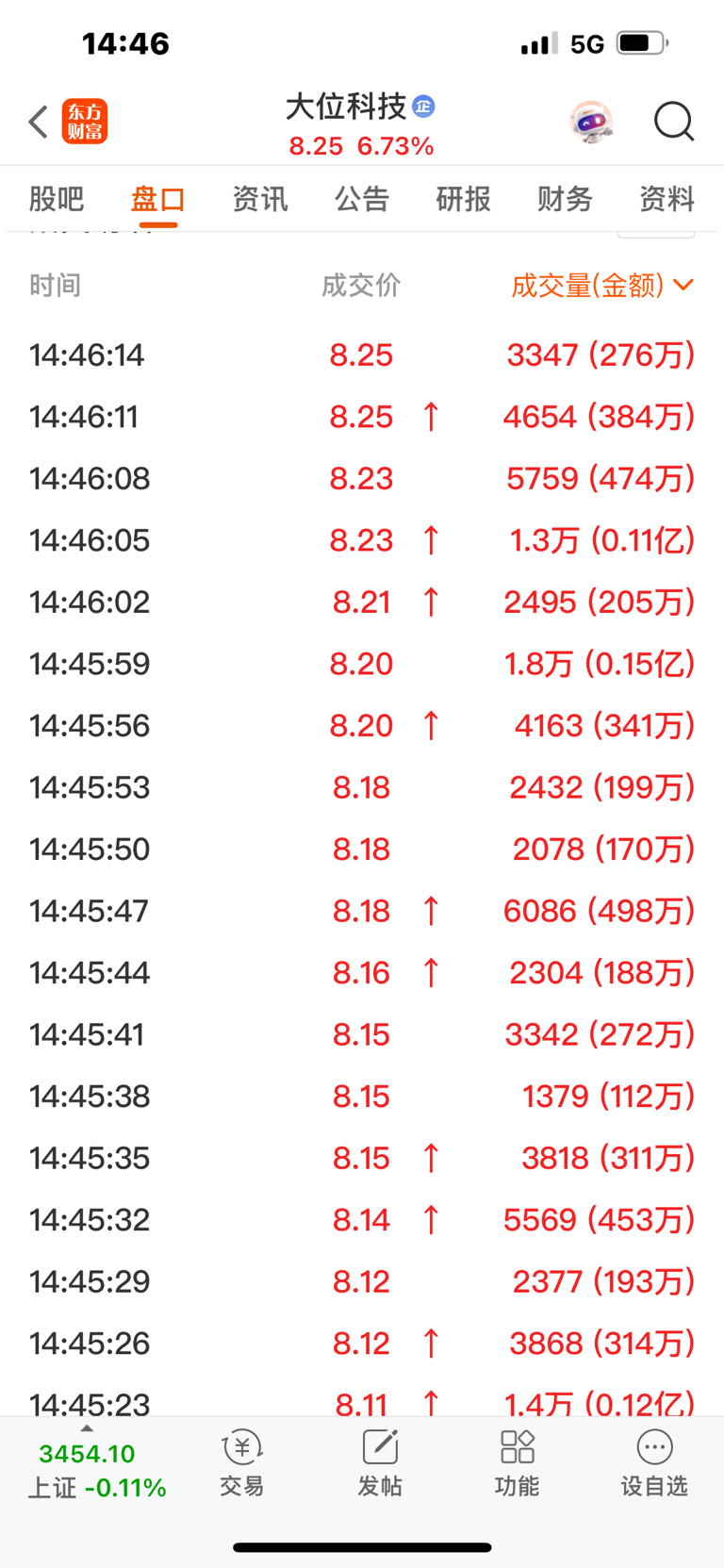Add stock via 设自选
The height and width of the screenshot is (1568, 724).
pos(654,1463)
